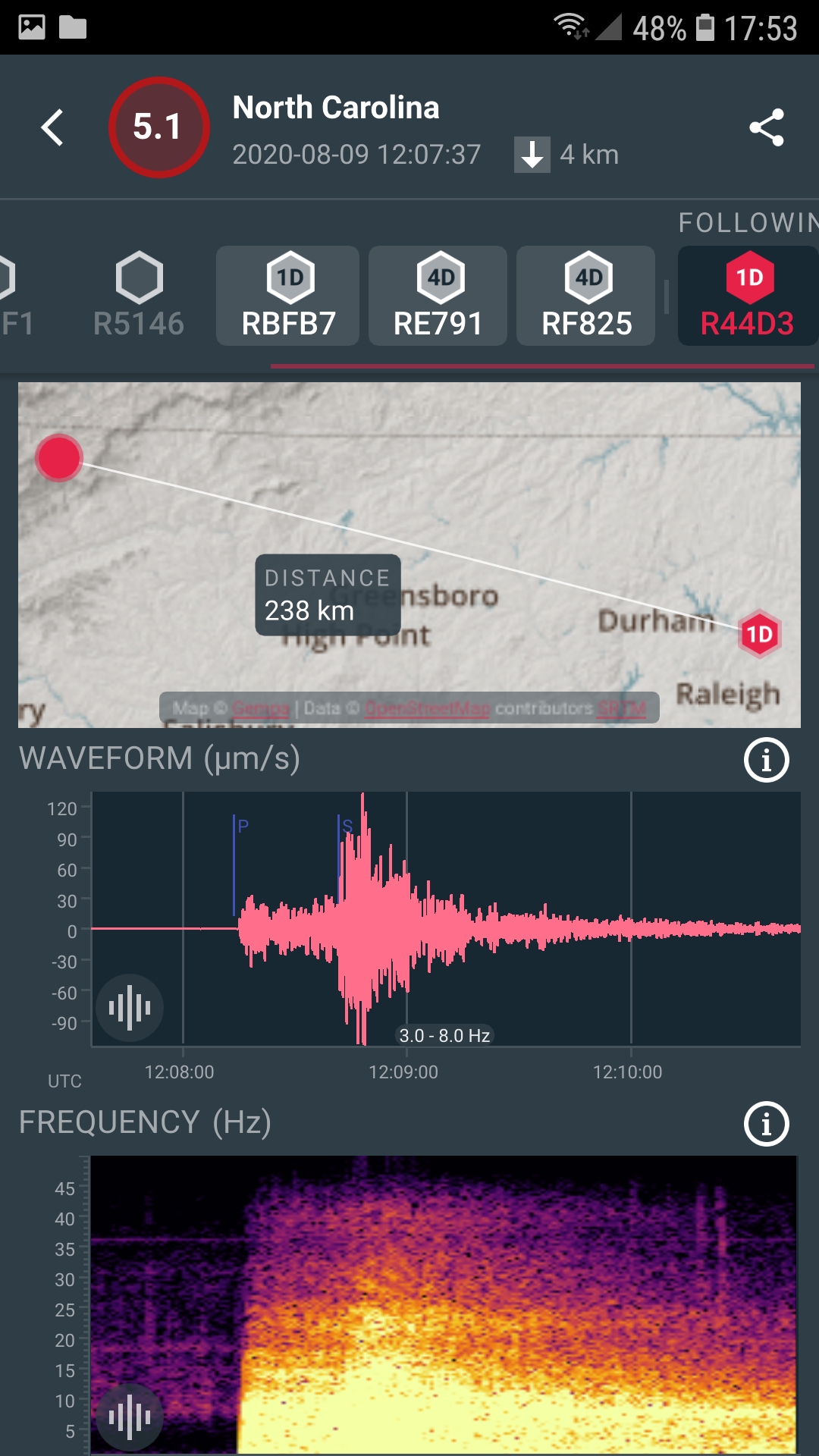
Task: Tap the audio button on the frequency spectrogram
Action: [x=130, y=1417]
